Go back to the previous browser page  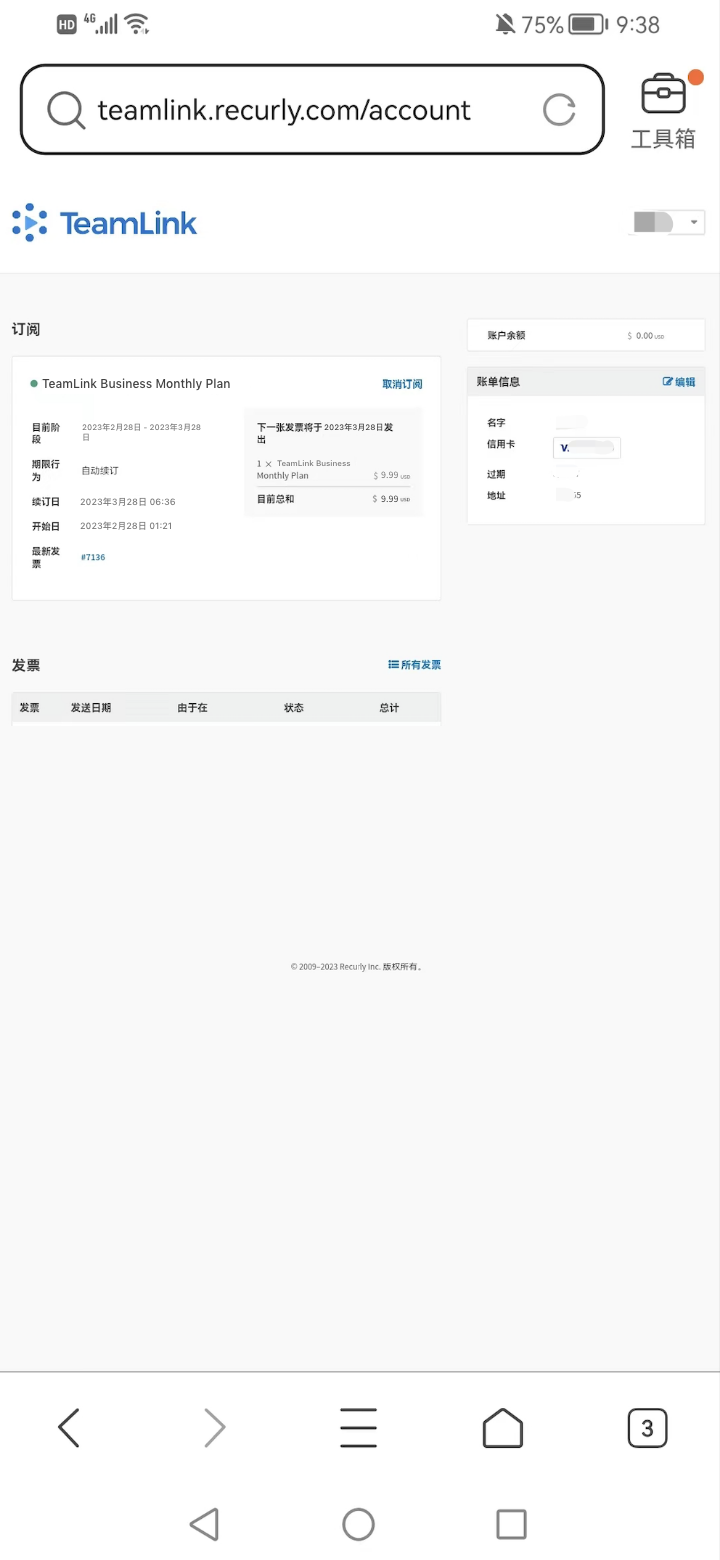click(68, 1427)
